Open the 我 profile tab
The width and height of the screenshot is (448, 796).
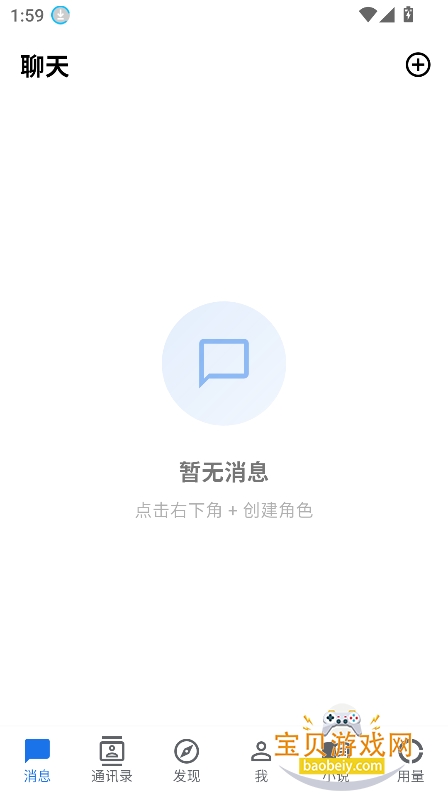tap(261, 760)
